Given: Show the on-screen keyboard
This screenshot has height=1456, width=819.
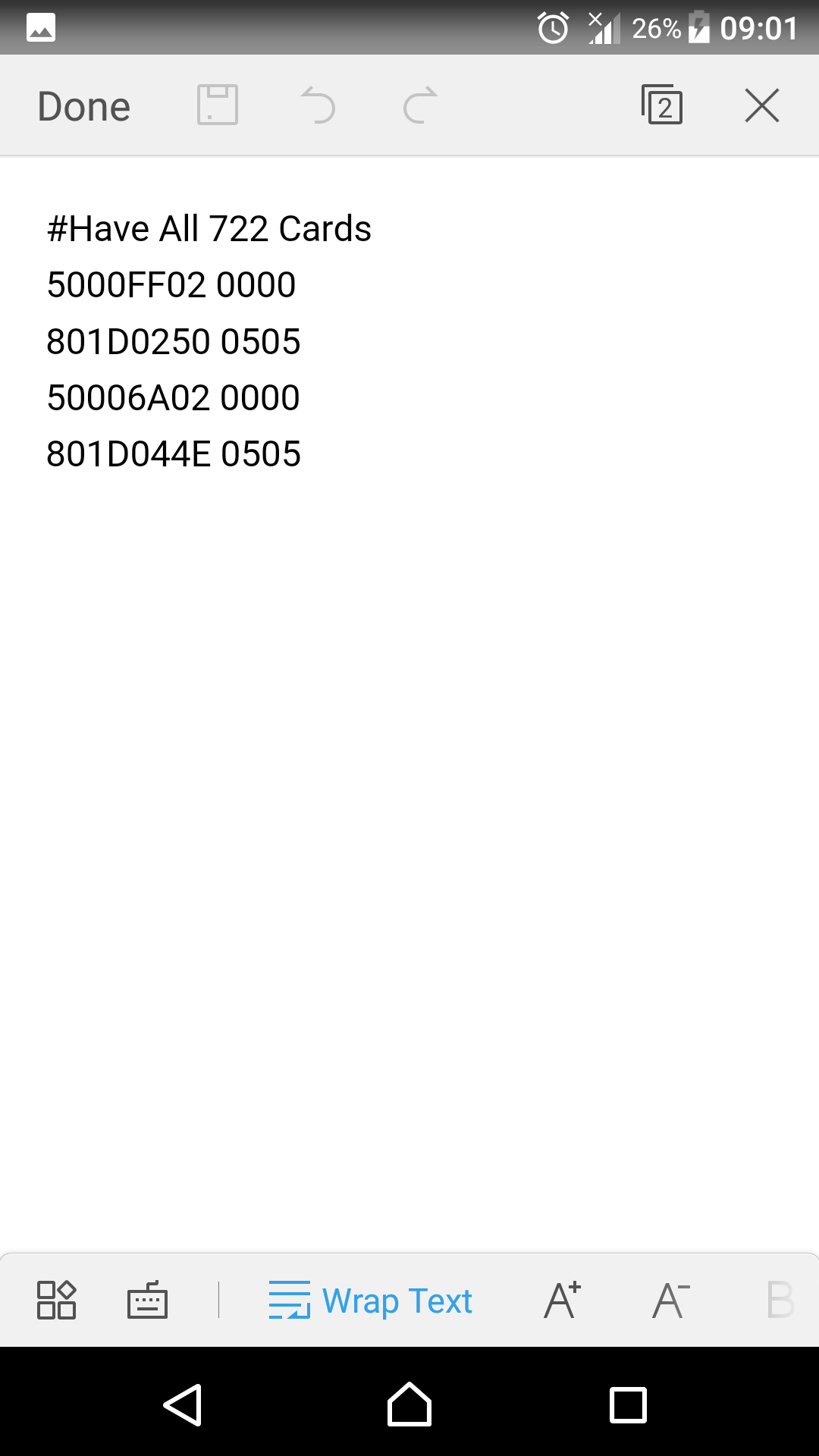Looking at the screenshot, I should point(147,1300).
